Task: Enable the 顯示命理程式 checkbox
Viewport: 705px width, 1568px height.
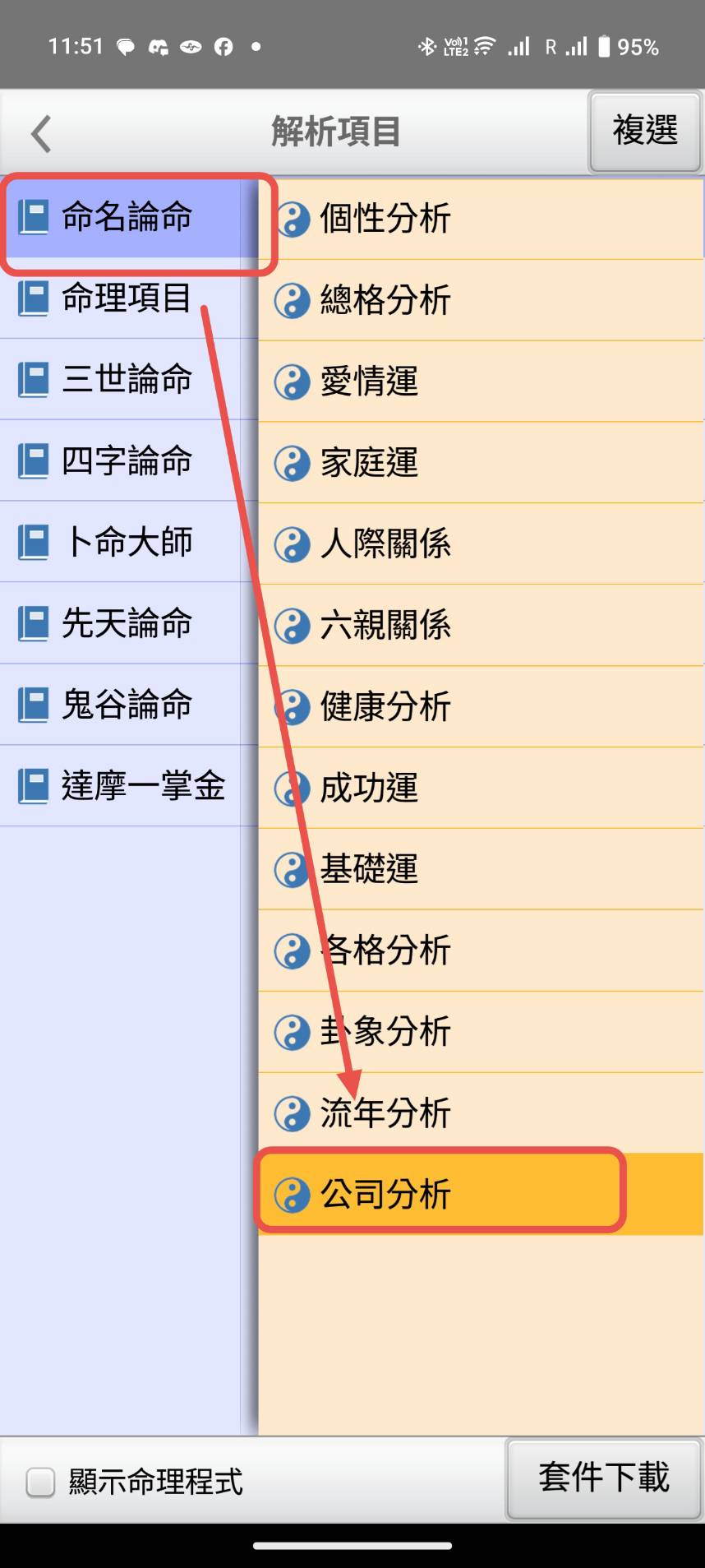Action: click(x=40, y=1482)
